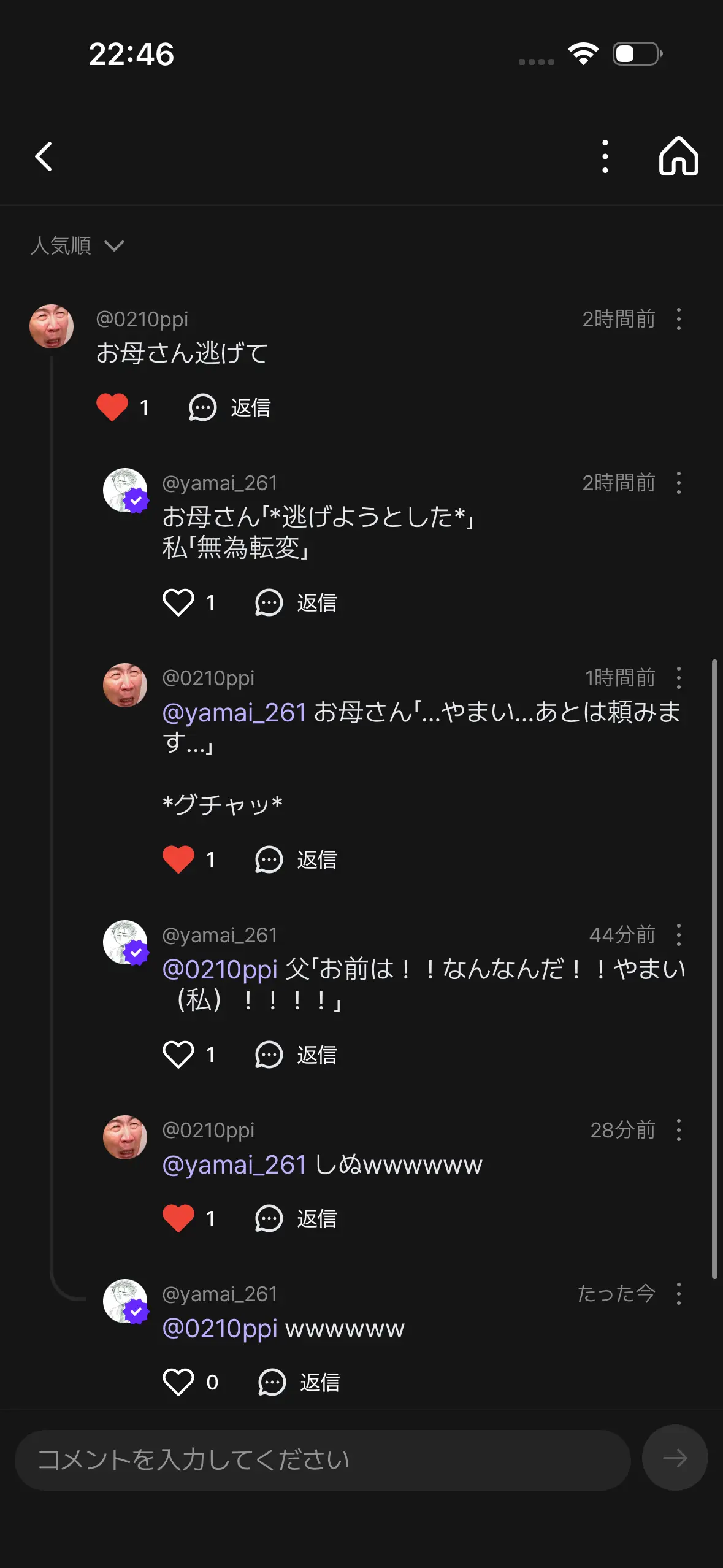The image size is (723, 1568).
Task: Open the header overflow menu
Action: 605,156
